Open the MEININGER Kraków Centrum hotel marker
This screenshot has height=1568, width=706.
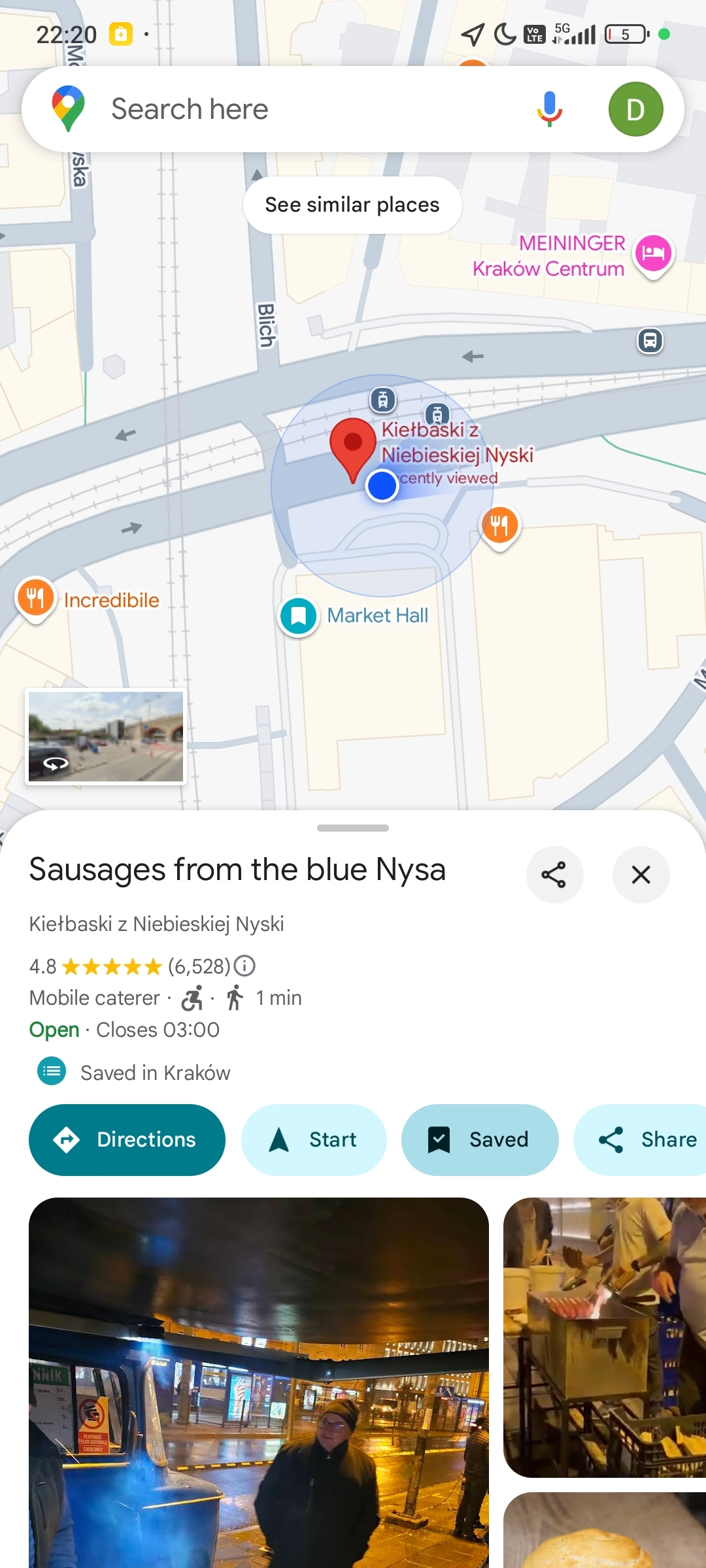653,253
